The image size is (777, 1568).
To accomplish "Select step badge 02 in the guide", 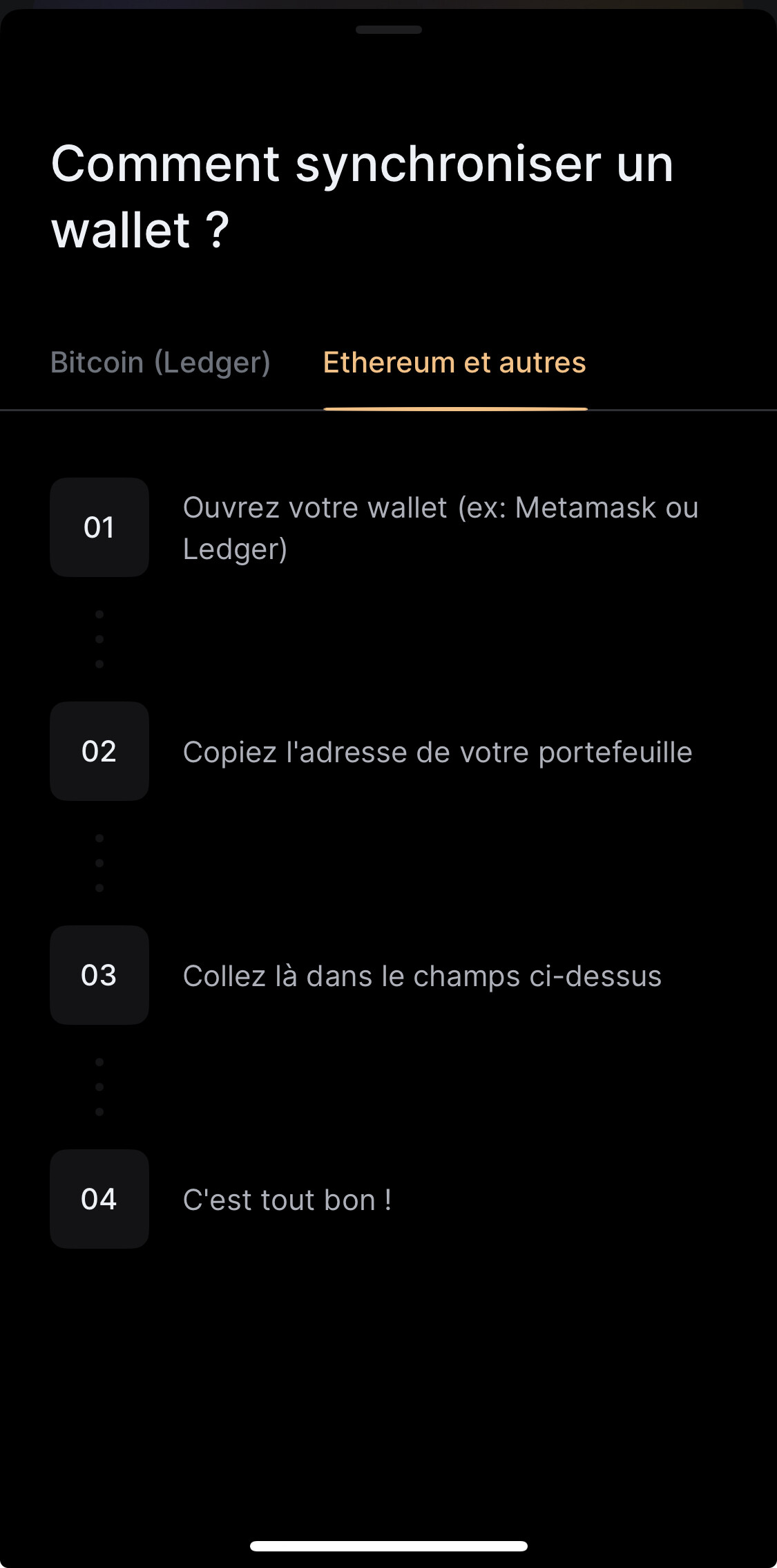I will point(99,751).
